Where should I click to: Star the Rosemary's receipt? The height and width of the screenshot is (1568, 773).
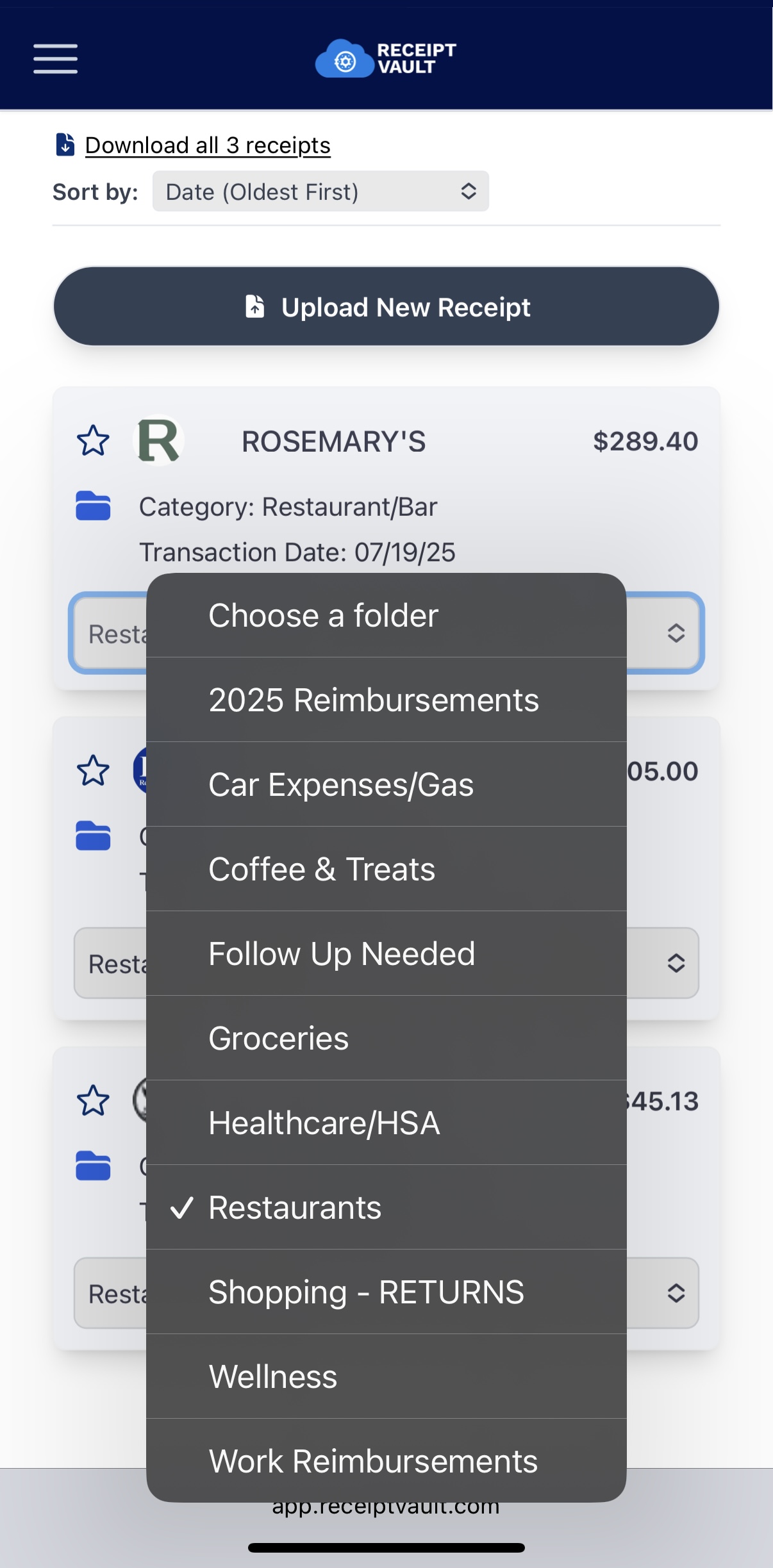pos(93,441)
